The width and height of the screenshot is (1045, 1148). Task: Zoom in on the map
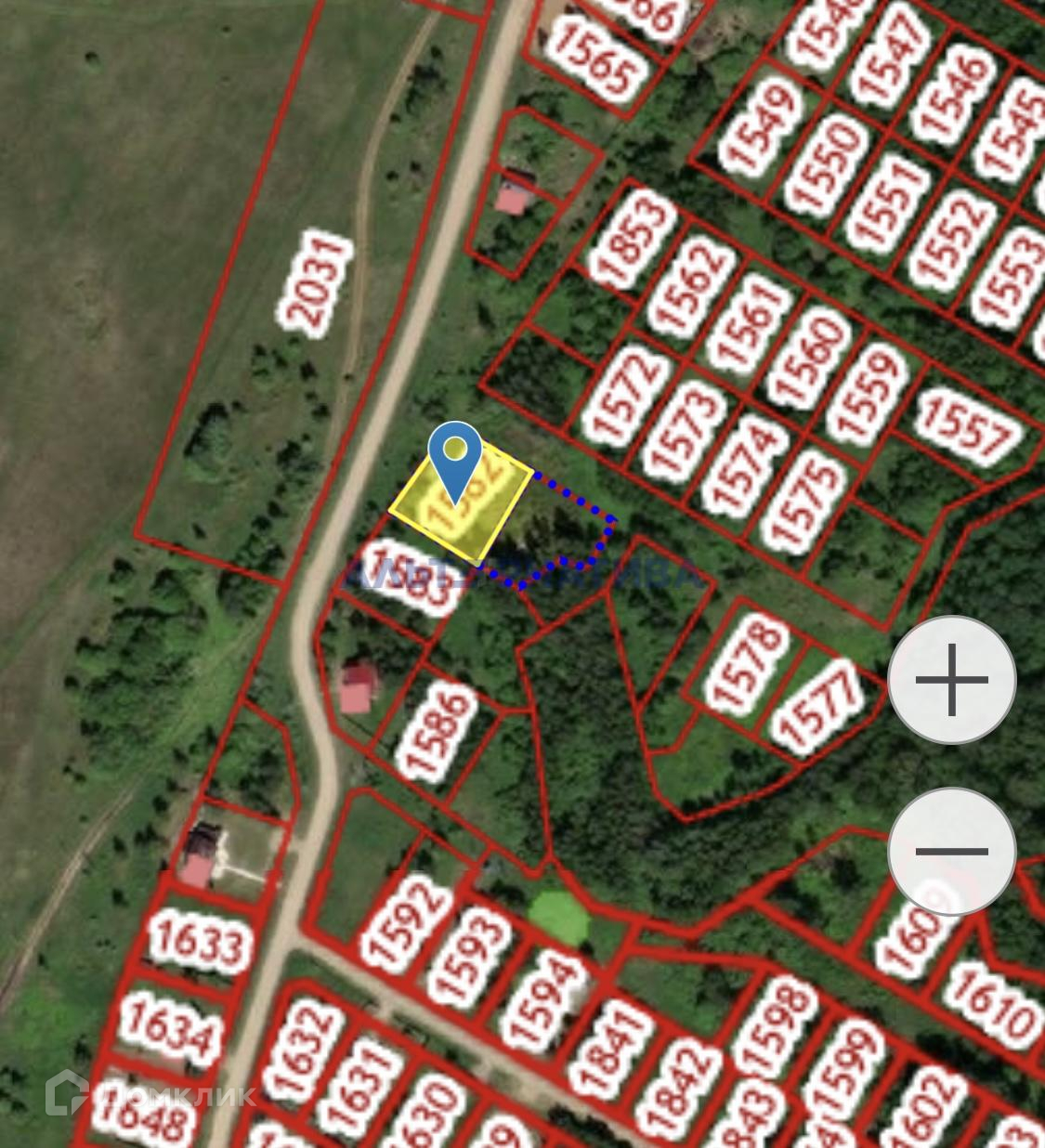click(951, 680)
